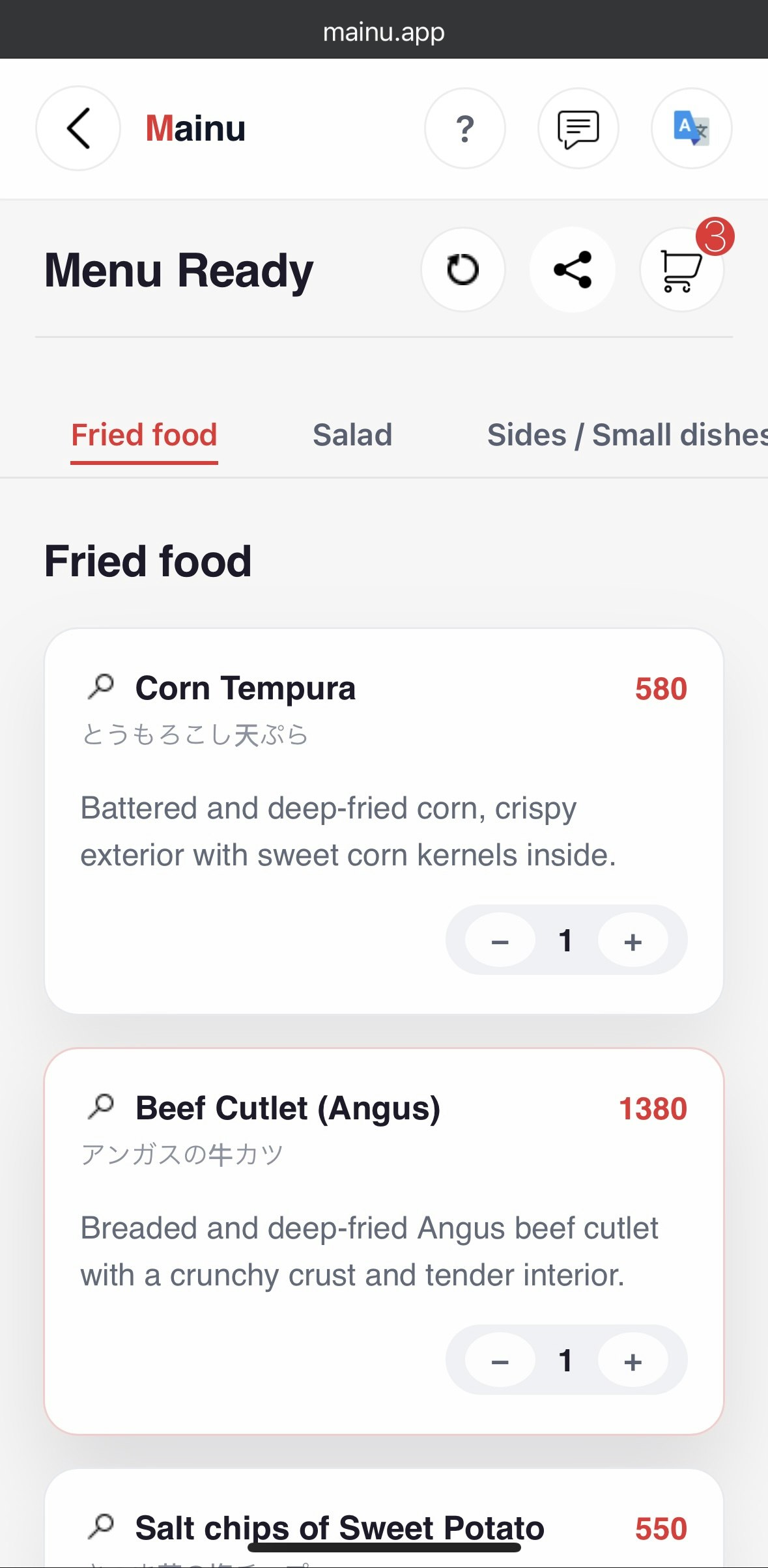Reload the menu with the refresh icon
The height and width of the screenshot is (1568, 768).
[462, 270]
